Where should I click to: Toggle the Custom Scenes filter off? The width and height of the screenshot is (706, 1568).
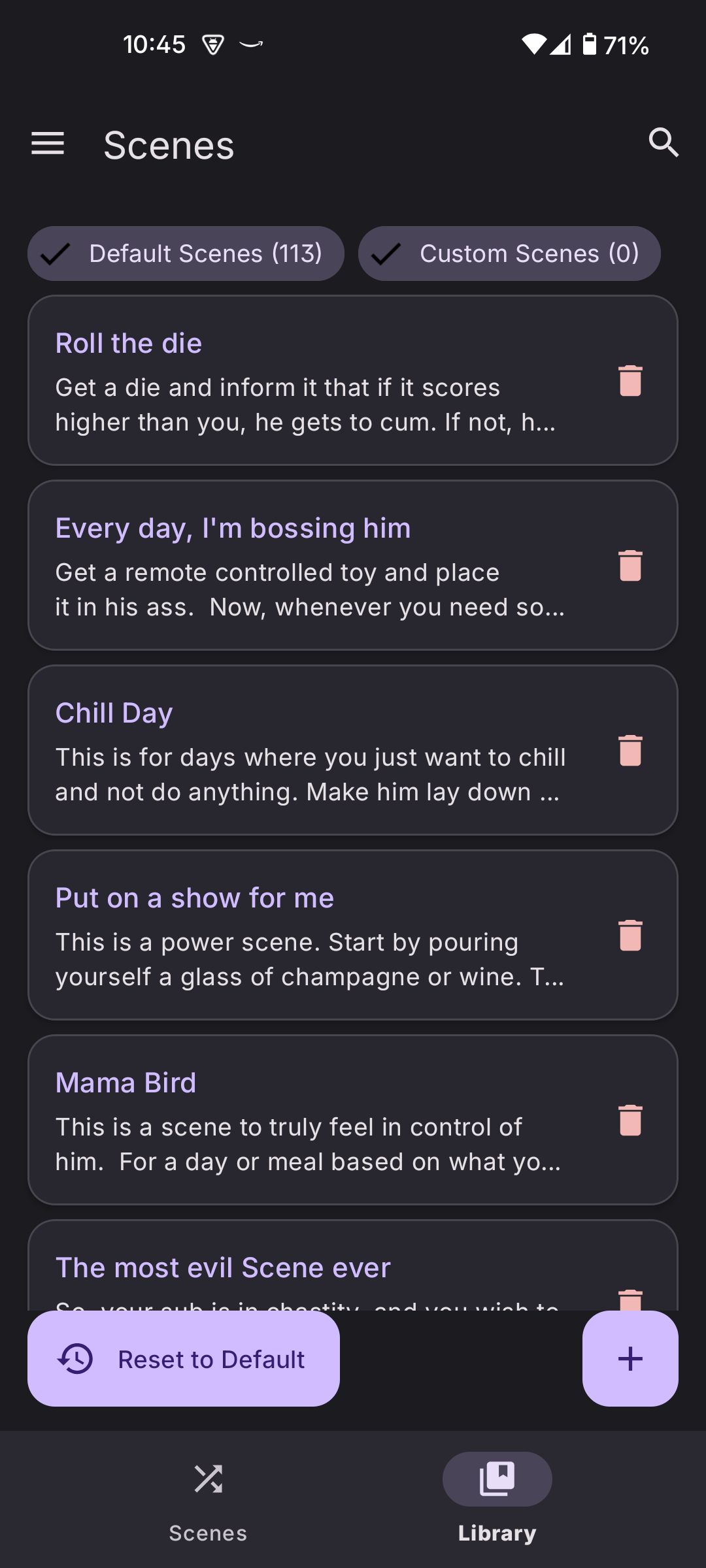pos(509,253)
